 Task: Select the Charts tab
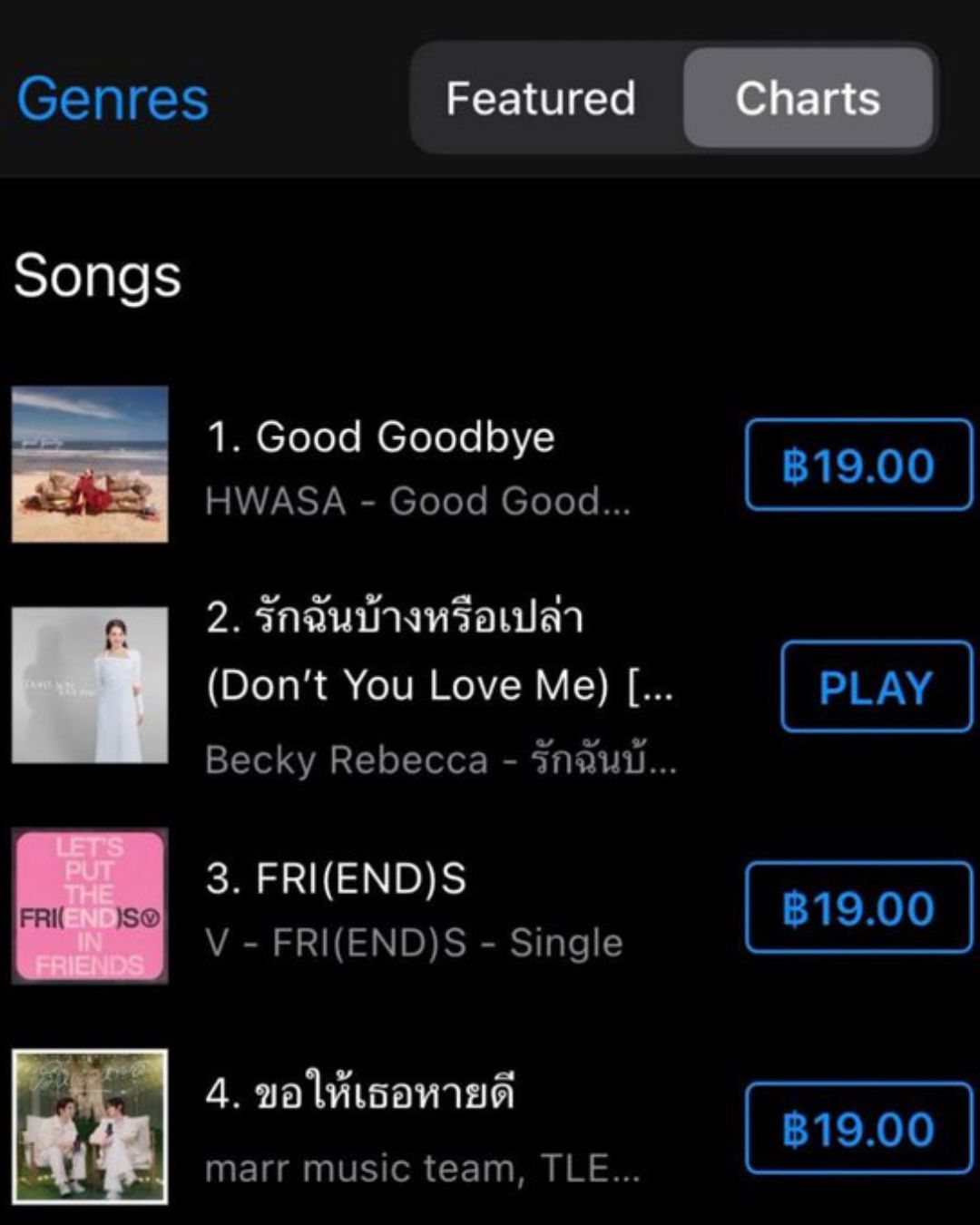(x=808, y=98)
